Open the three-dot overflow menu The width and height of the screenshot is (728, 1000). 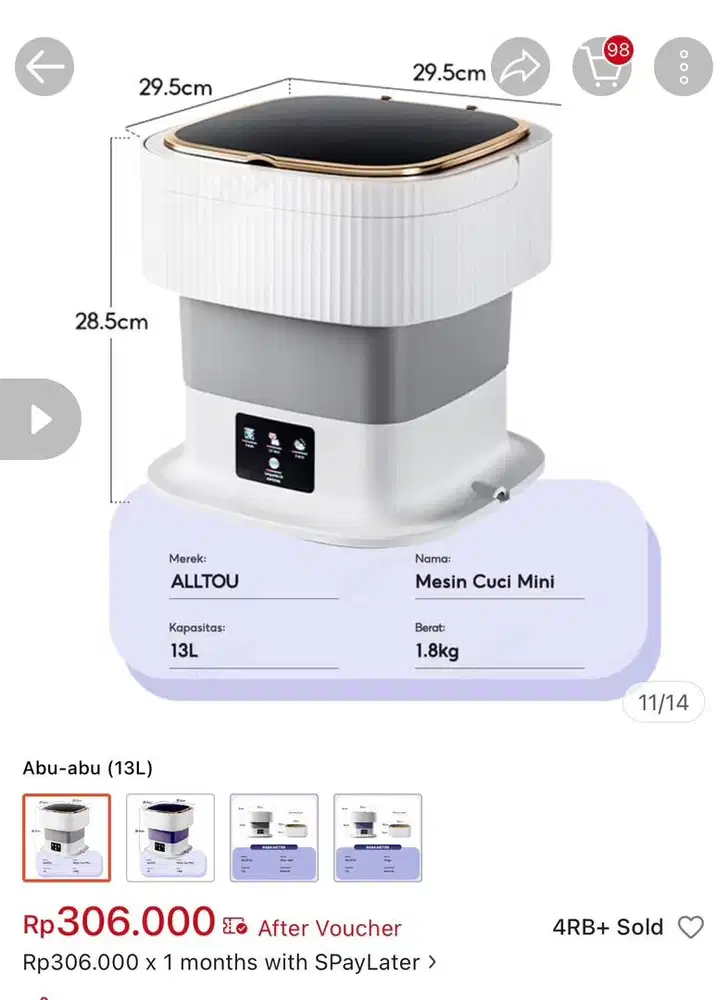(x=683, y=67)
